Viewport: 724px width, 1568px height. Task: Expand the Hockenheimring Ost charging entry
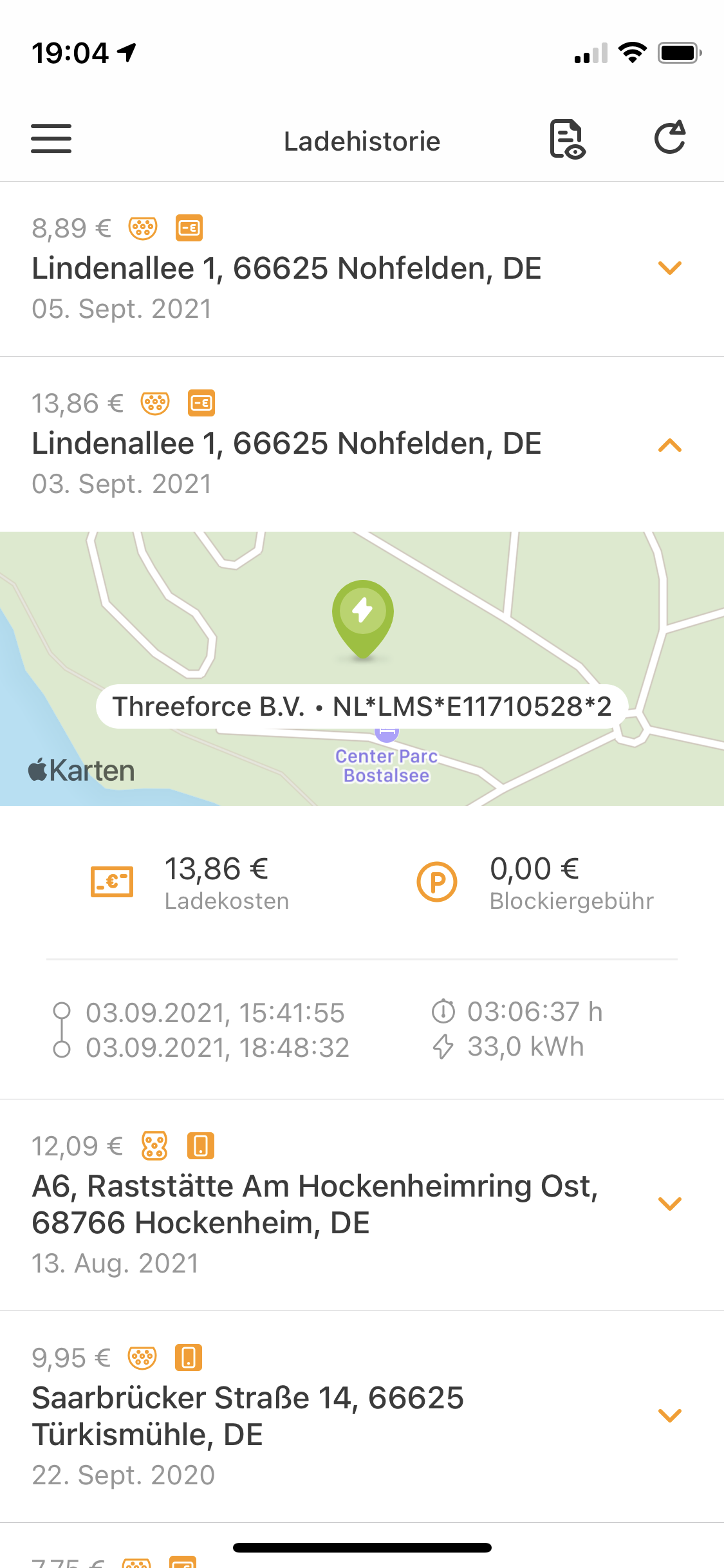pyautogui.click(x=670, y=1204)
